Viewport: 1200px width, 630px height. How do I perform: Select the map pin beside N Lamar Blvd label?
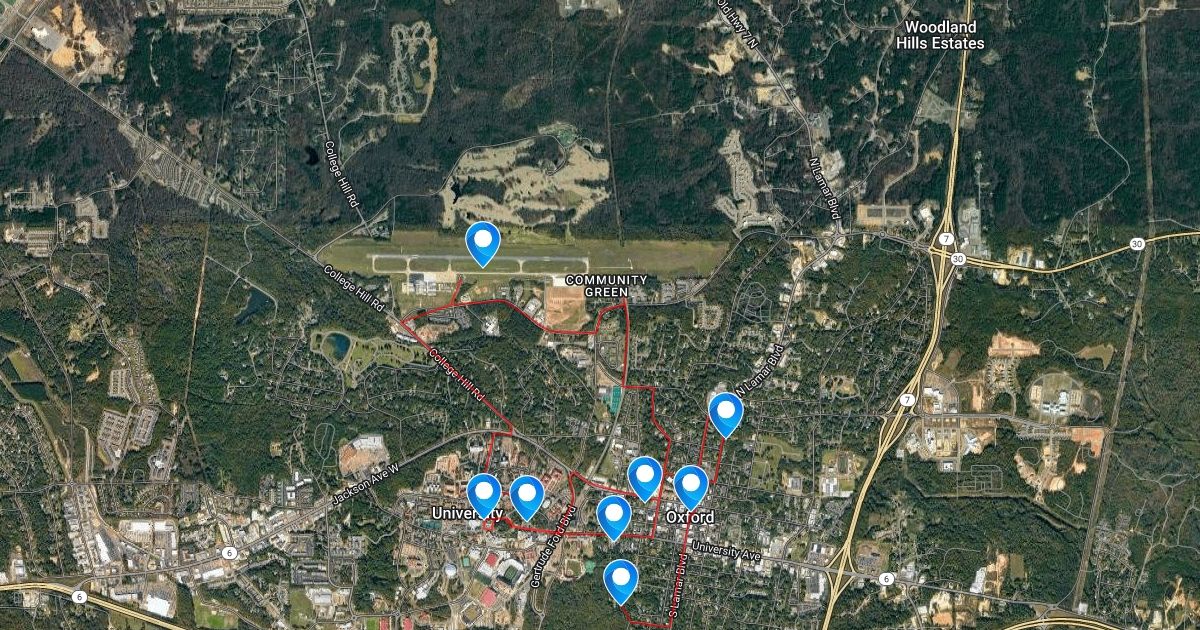coord(726,415)
